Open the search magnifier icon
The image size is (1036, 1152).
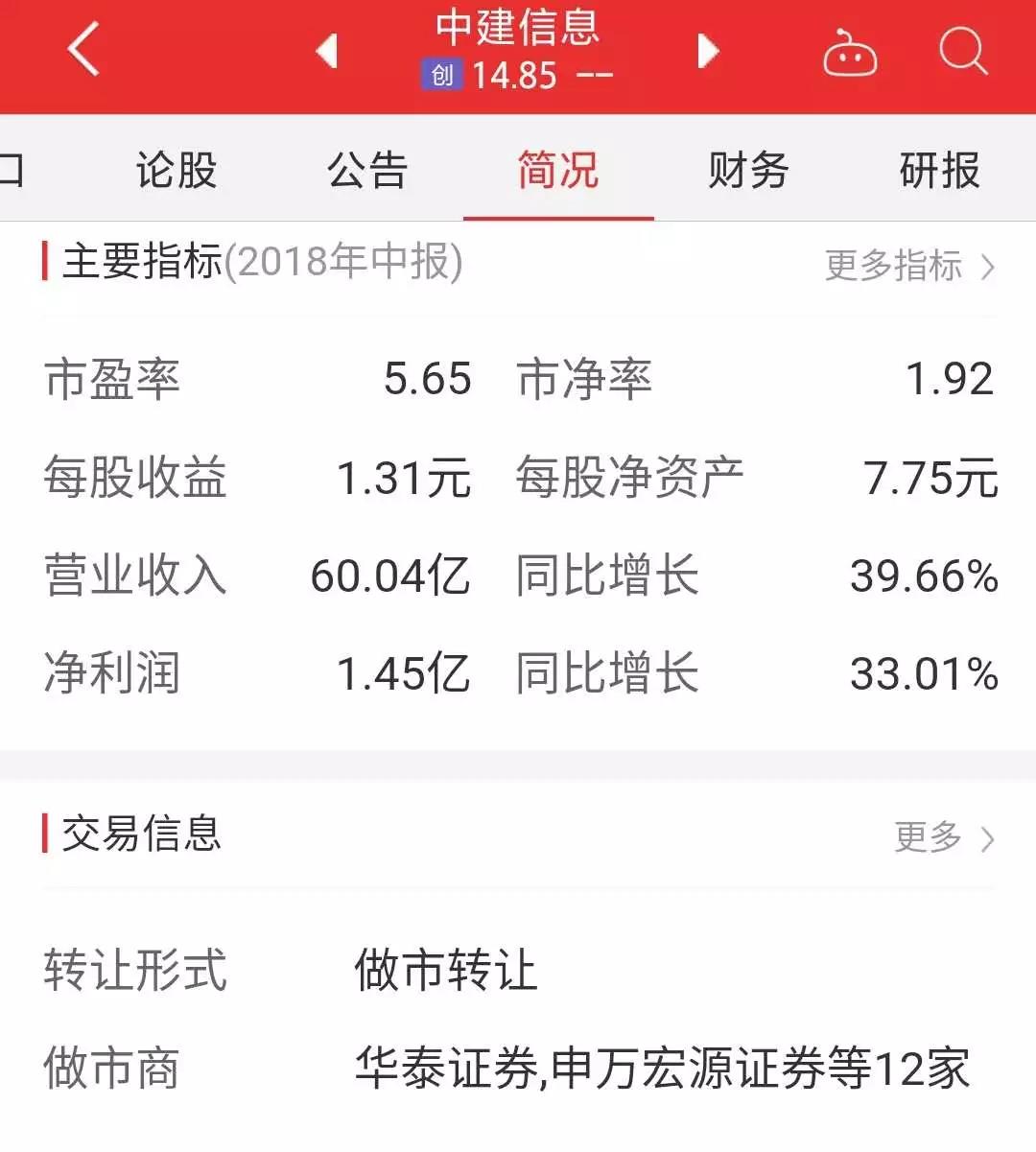962,50
